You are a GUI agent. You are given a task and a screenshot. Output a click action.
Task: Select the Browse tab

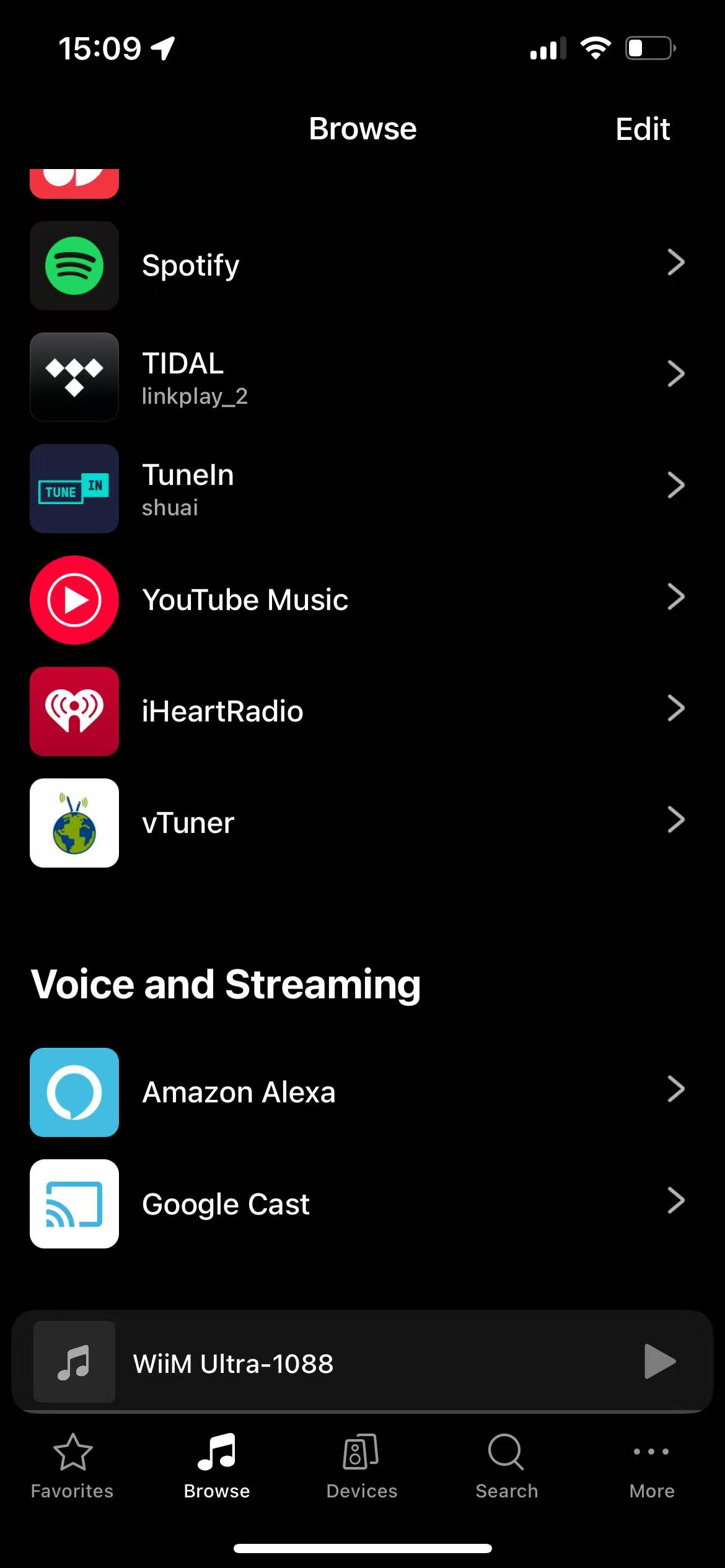(x=217, y=1466)
